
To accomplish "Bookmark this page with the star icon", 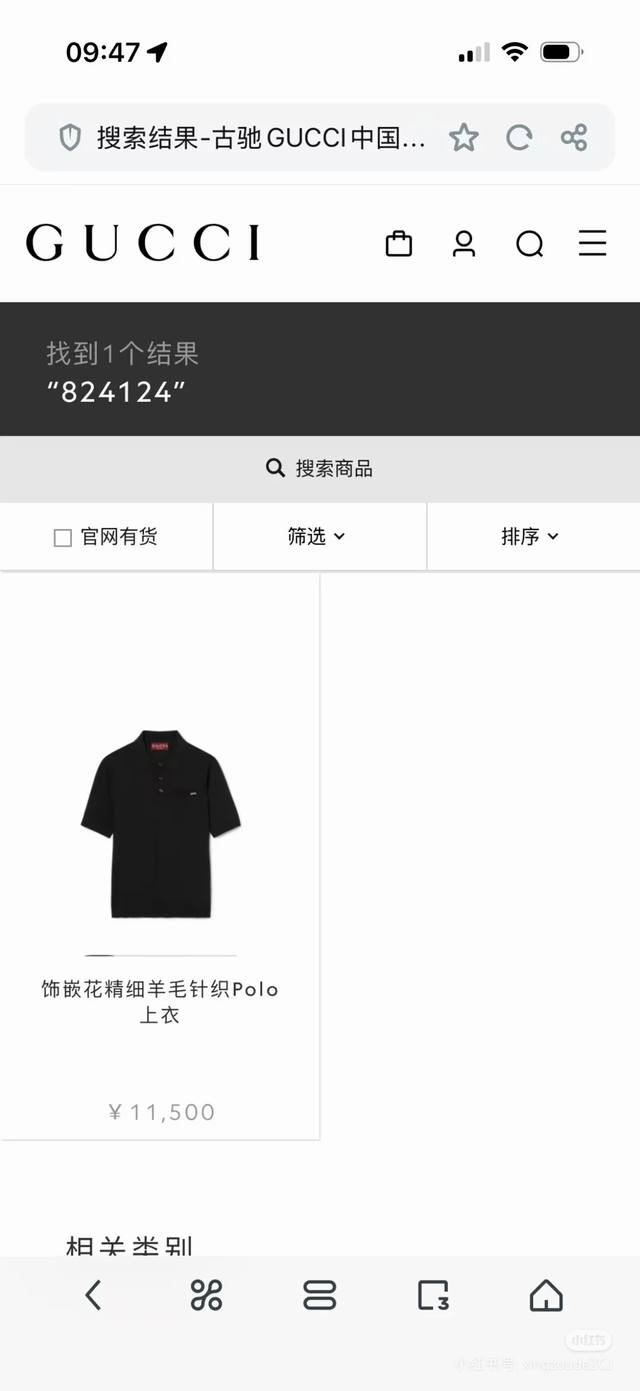I will pos(463,137).
